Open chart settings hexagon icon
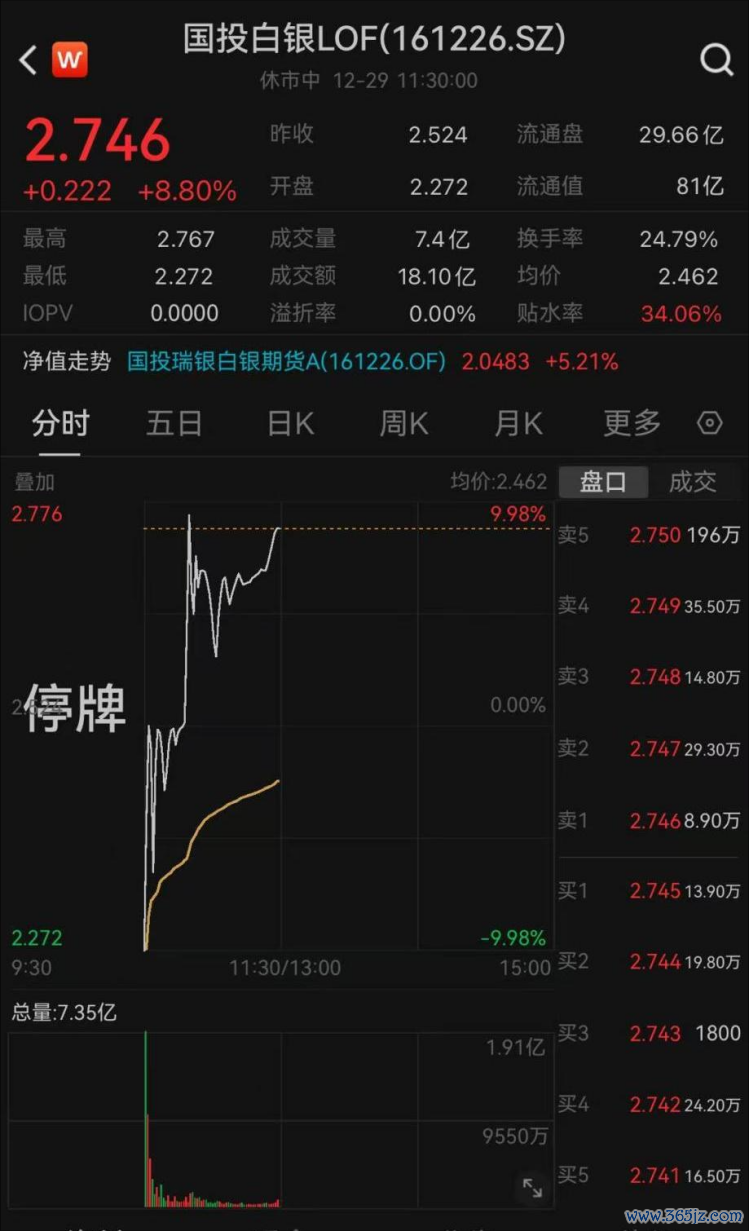The width and height of the screenshot is (749, 1231). pyautogui.click(x=709, y=424)
